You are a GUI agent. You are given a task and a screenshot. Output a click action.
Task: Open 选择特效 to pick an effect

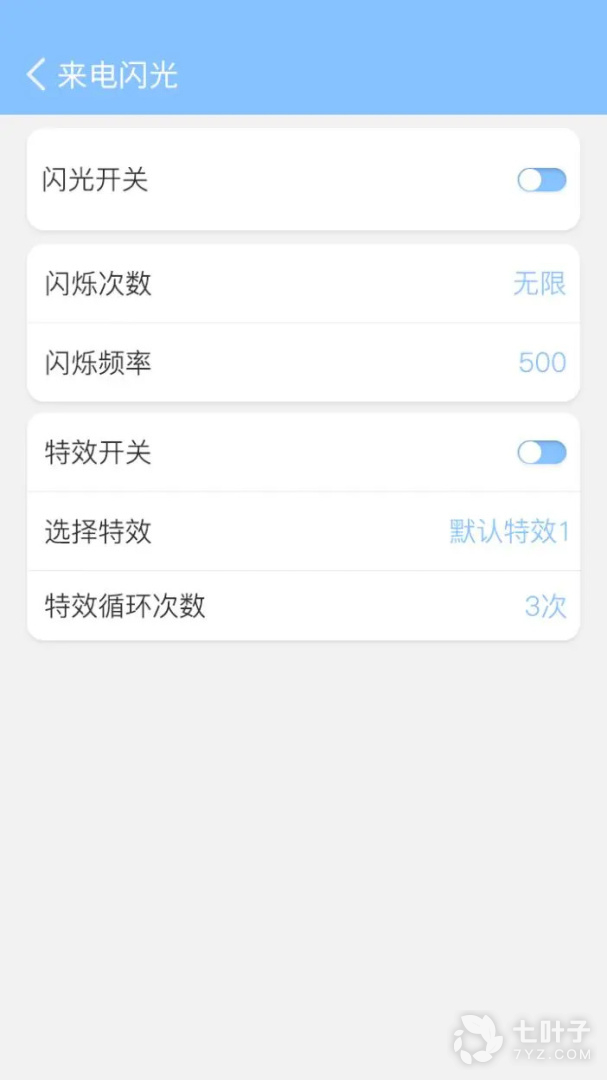click(x=303, y=531)
